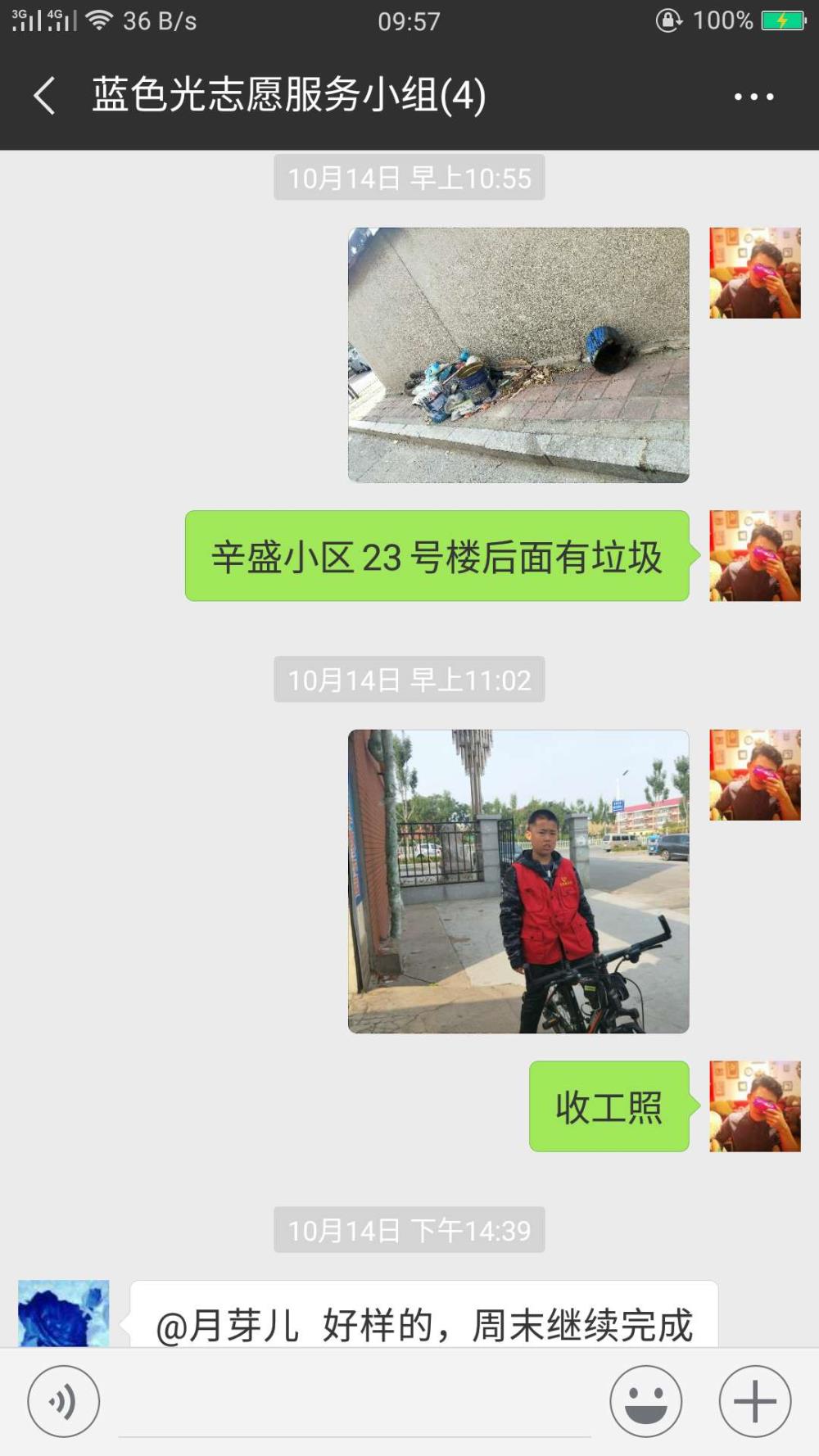Viewport: 819px width, 1456px height.
Task: Switch to voice message input
Action: point(64,1401)
